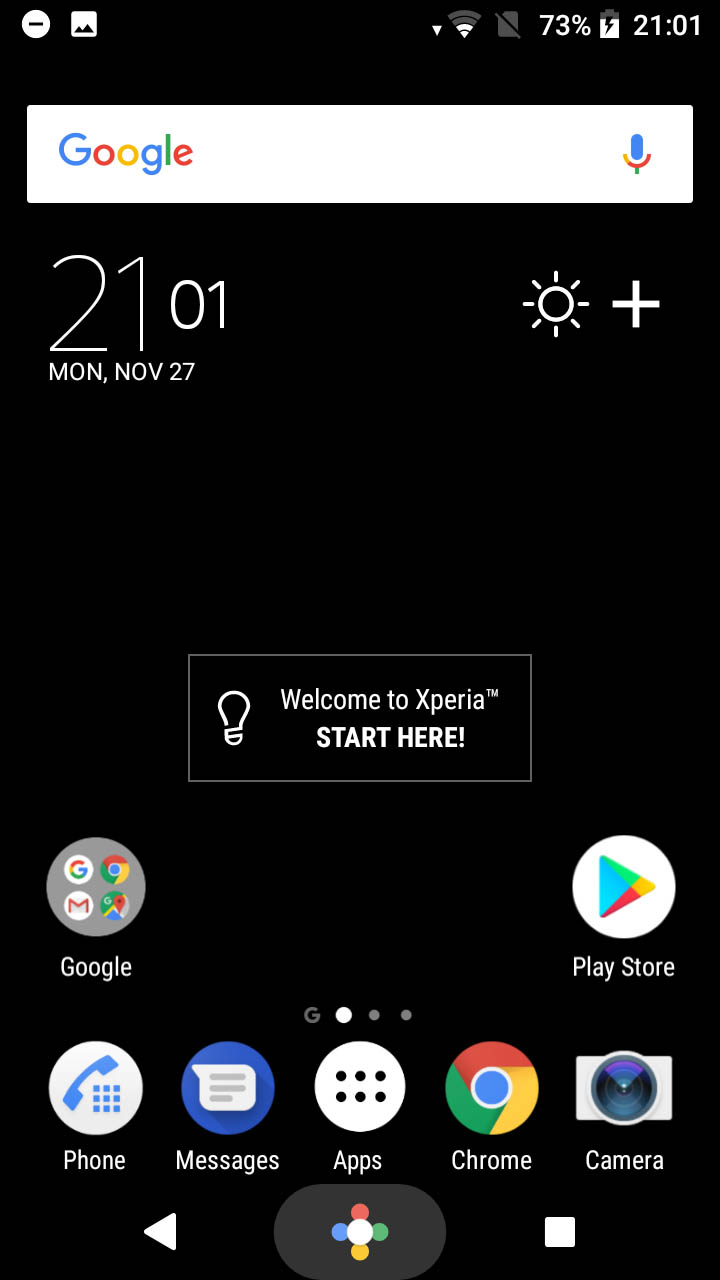Start voice search with the microphone
This screenshot has height=1280, width=720.
click(x=636, y=154)
